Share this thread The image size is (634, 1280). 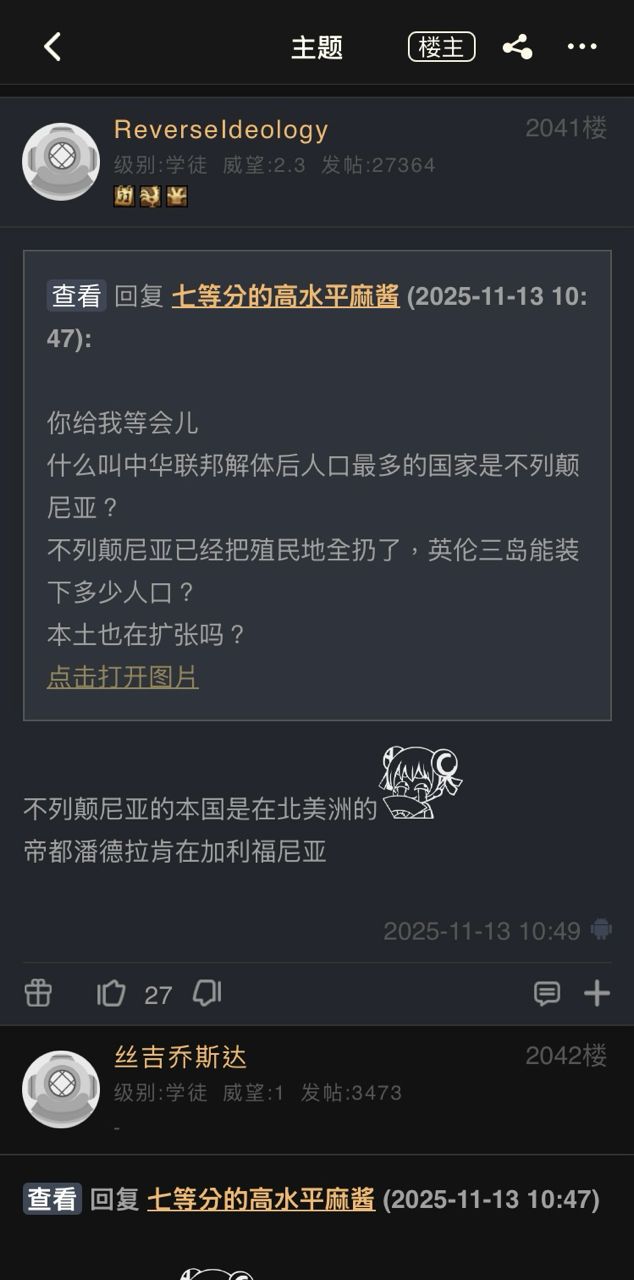pyautogui.click(x=517, y=47)
